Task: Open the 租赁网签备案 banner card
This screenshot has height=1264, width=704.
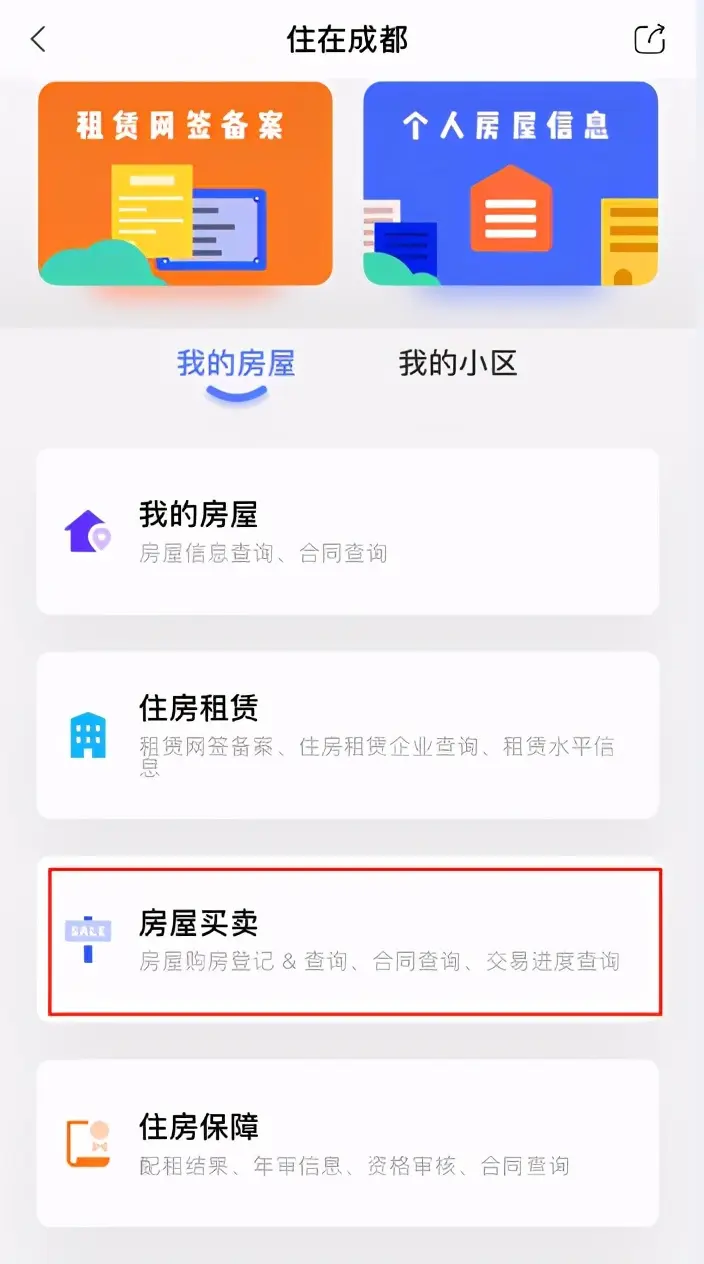Action: 185,184
